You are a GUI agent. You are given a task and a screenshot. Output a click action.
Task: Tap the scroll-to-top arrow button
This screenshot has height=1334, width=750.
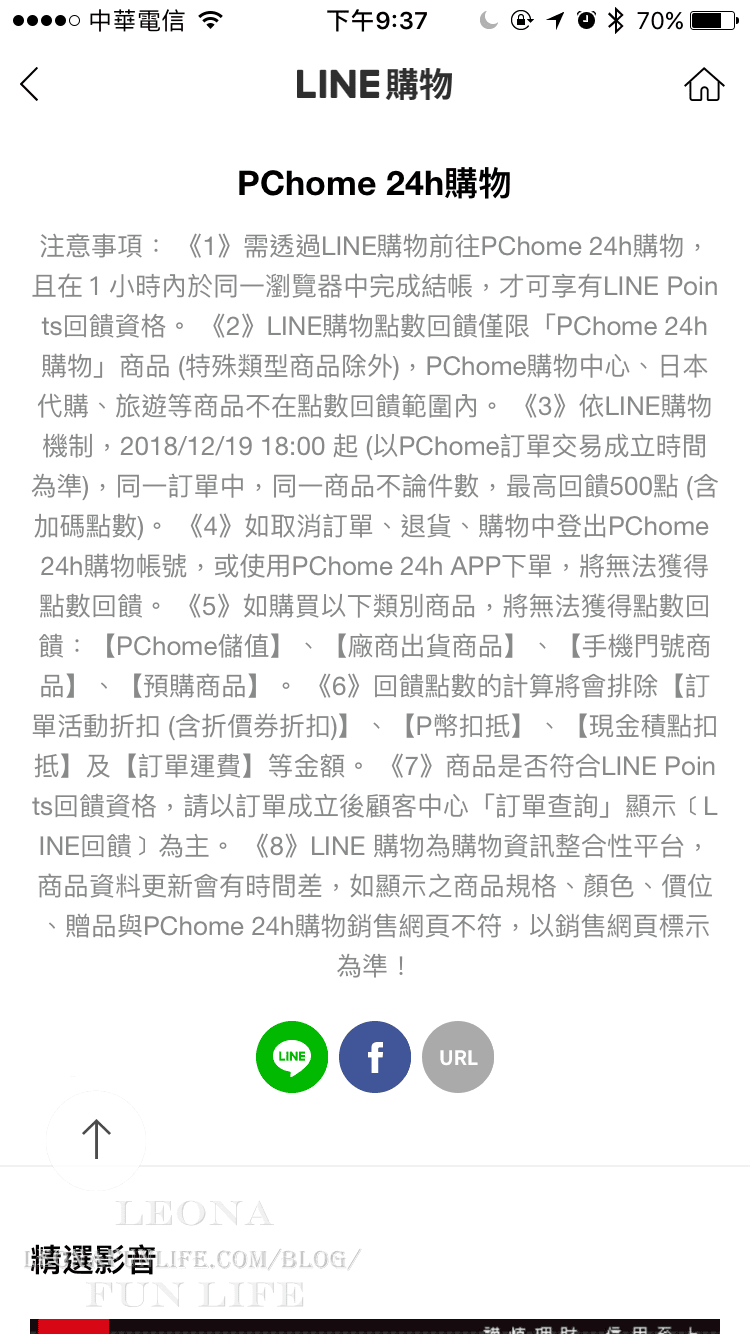96,1139
